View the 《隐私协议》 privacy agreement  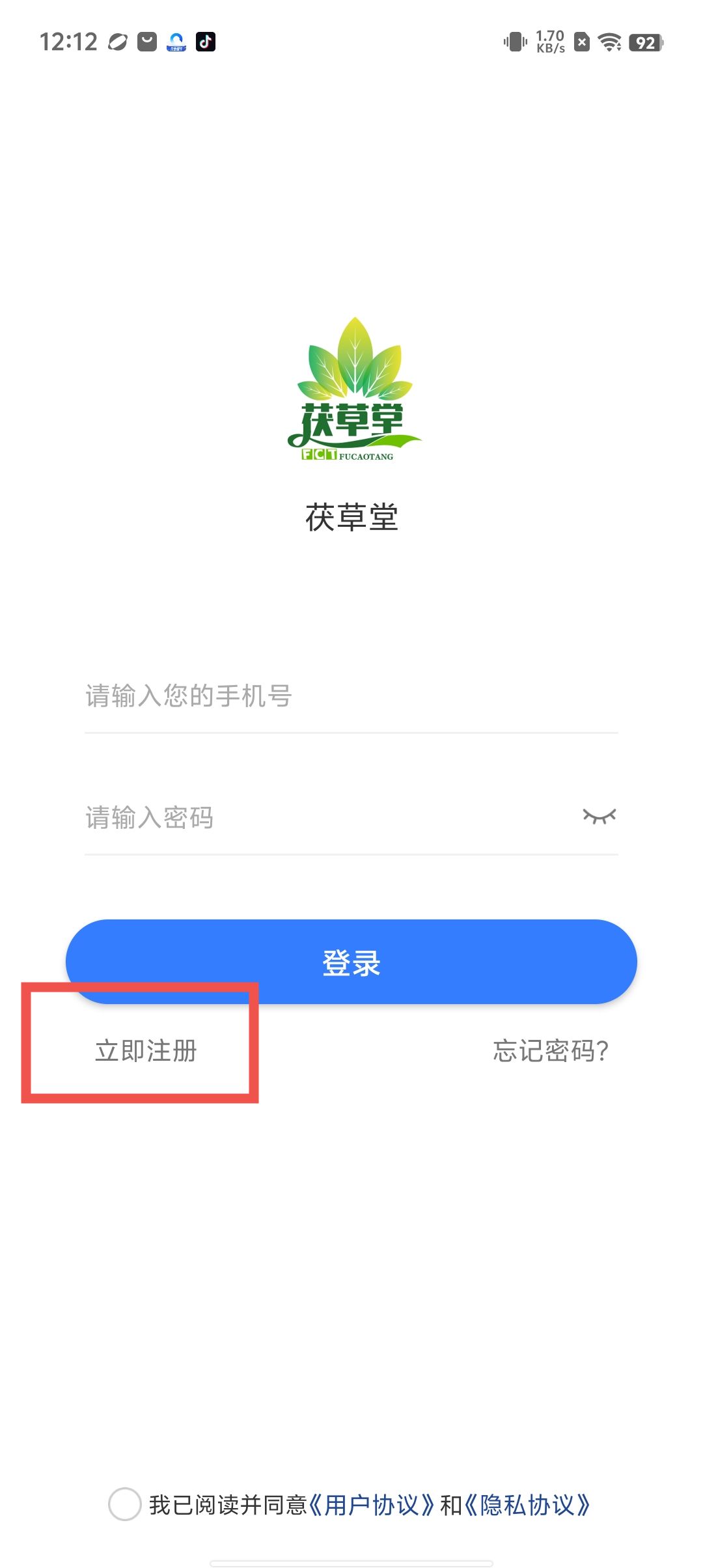pyautogui.click(x=527, y=1505)
